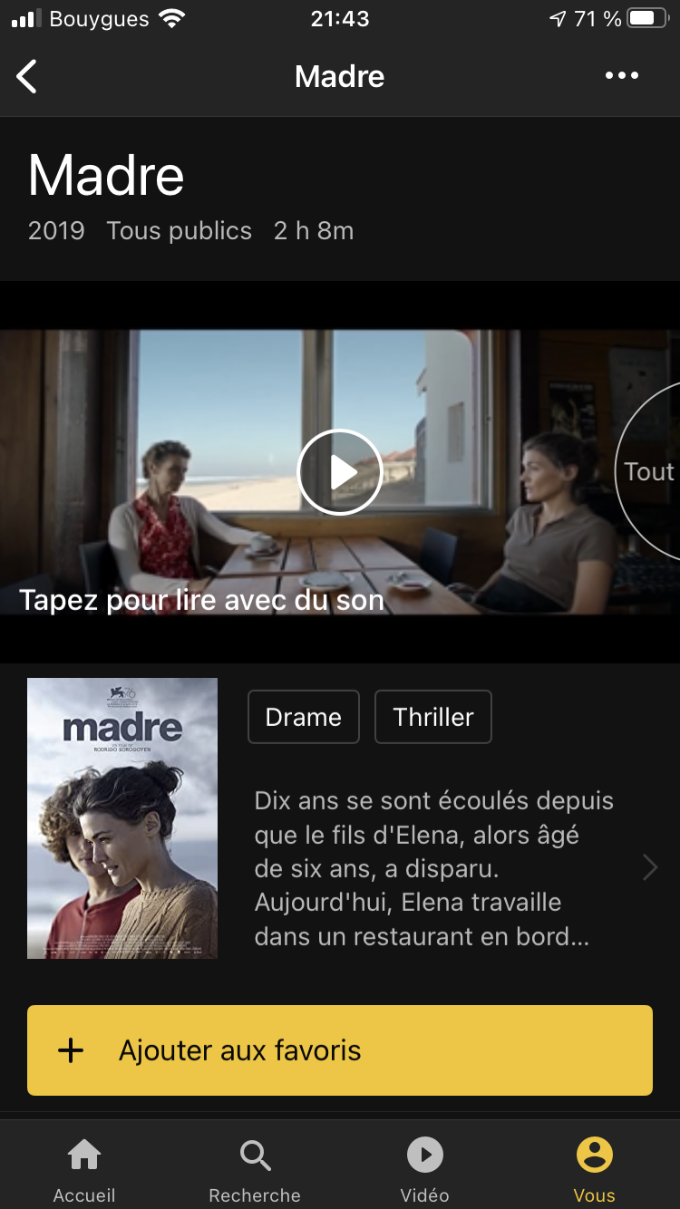The image size is (680, 1209).
Task: Select the Thriller genre chip
Action: click(433, 717)
